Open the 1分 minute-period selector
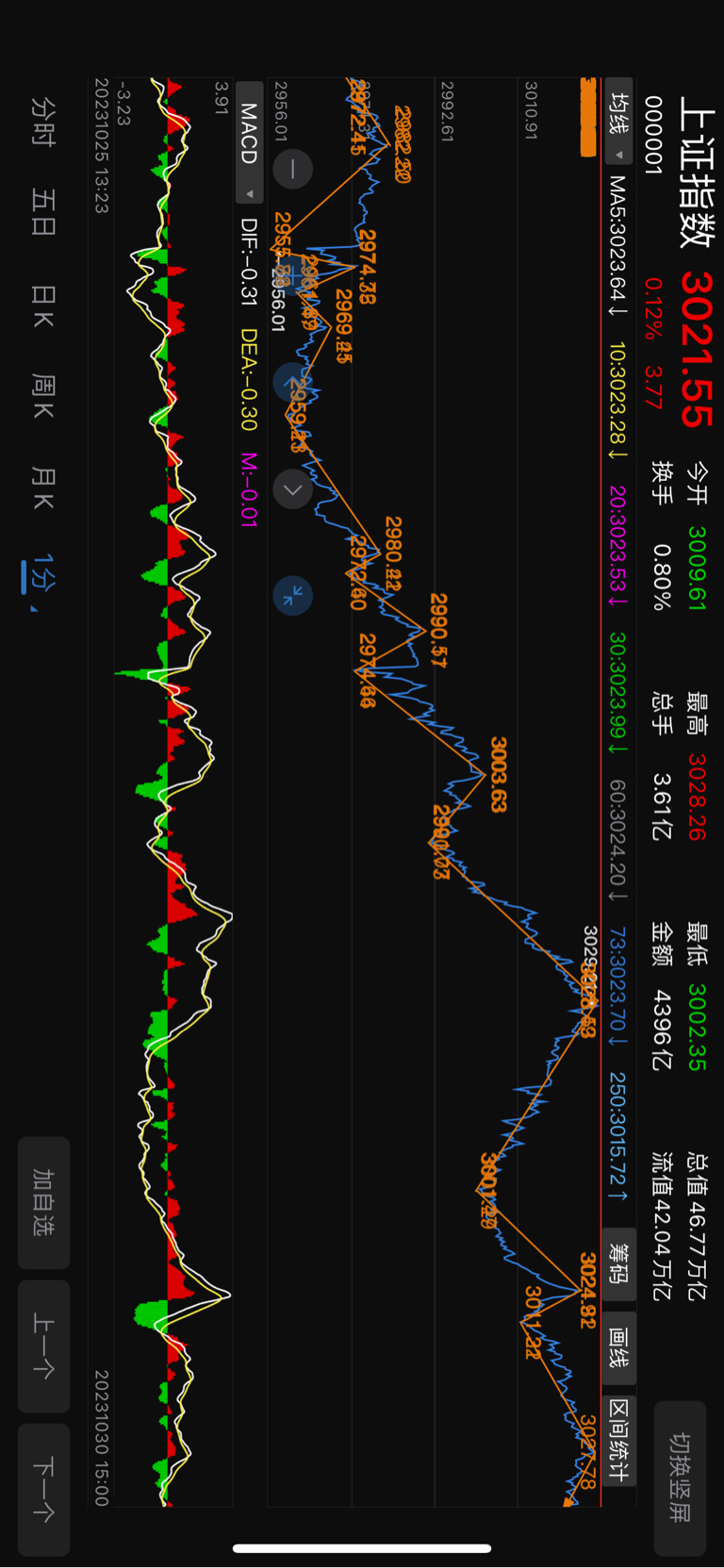The width and height of the screenshot is (724, 1568). (43, 573)
